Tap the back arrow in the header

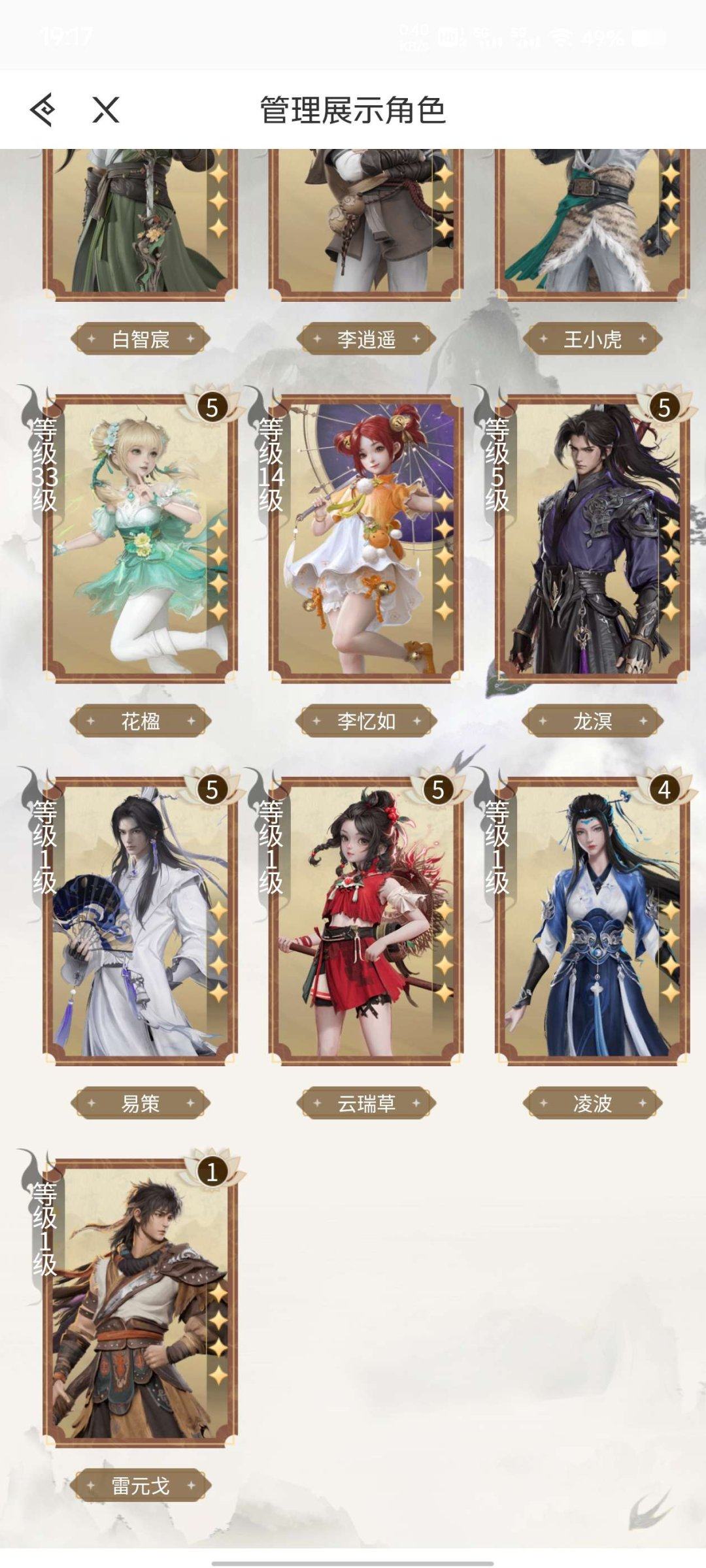coord(43,110)
